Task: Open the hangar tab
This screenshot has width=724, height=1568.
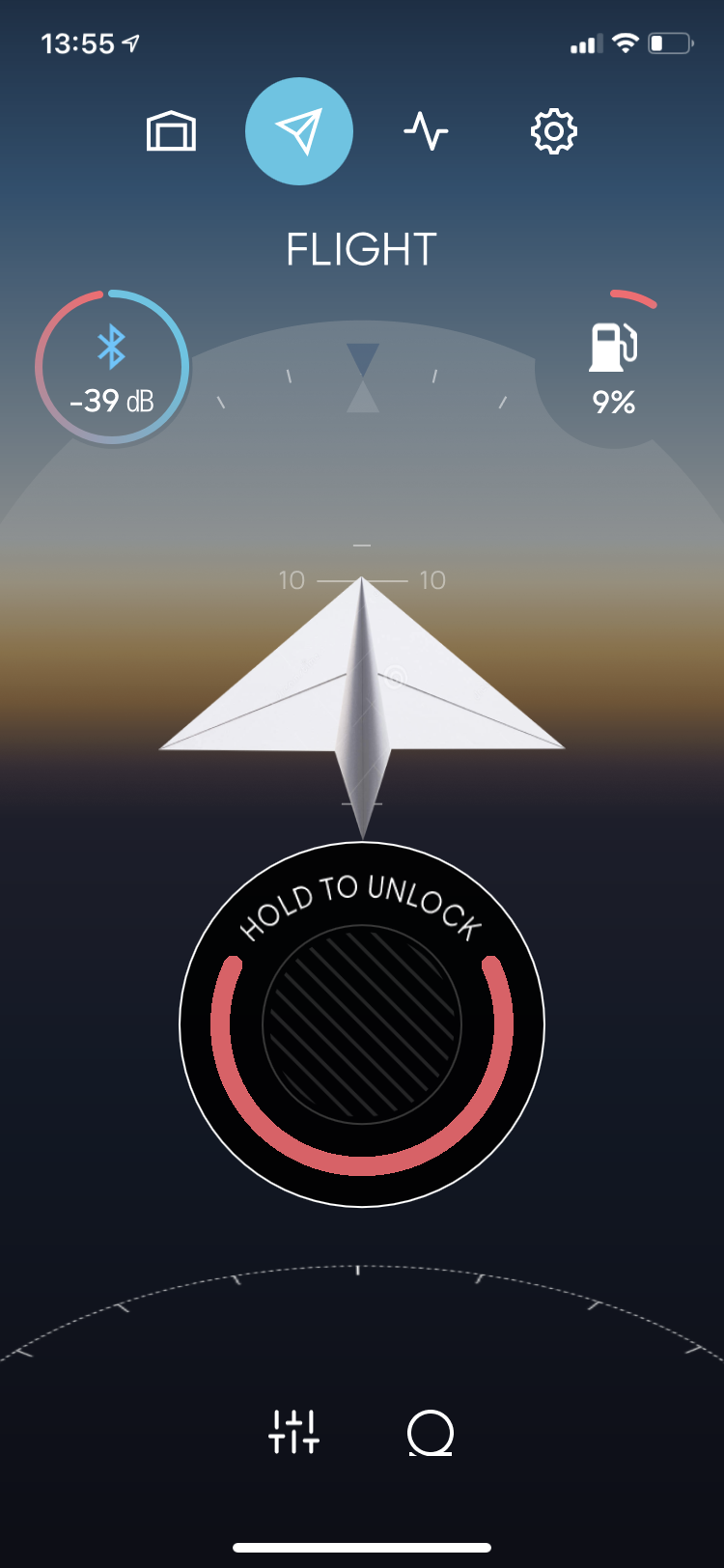Action: click(171, 131)
